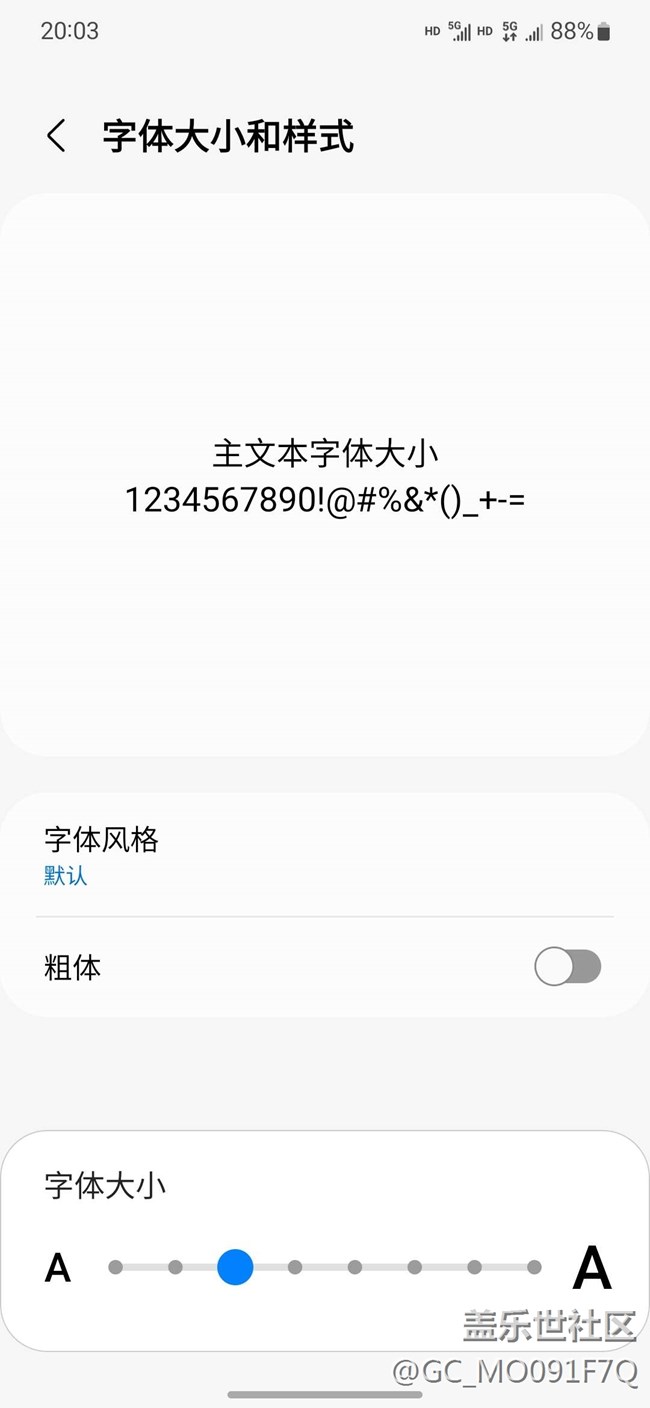The height and width of the screenshot is (1408, 650).
Task: Open the 字体风格 setting row
Action: (x=325, y=855)
